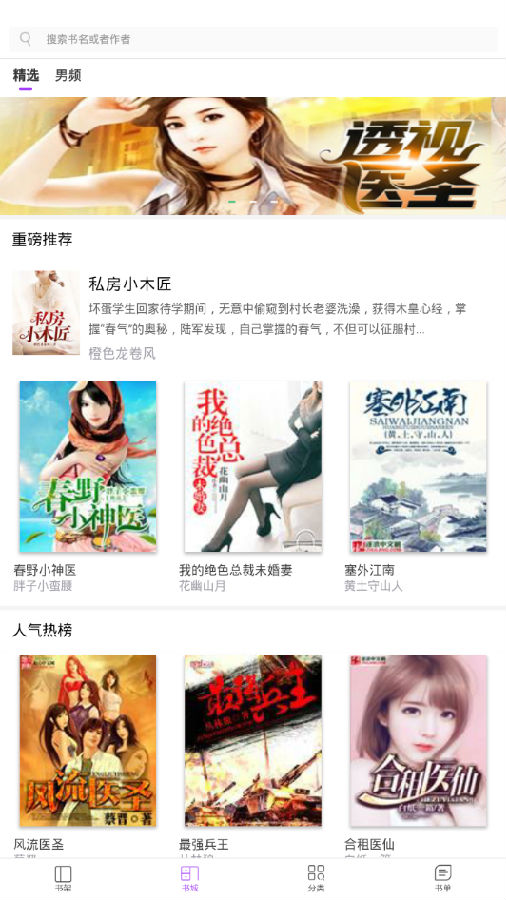Go to the 书架 bookshelf tab

pos(63,879)
